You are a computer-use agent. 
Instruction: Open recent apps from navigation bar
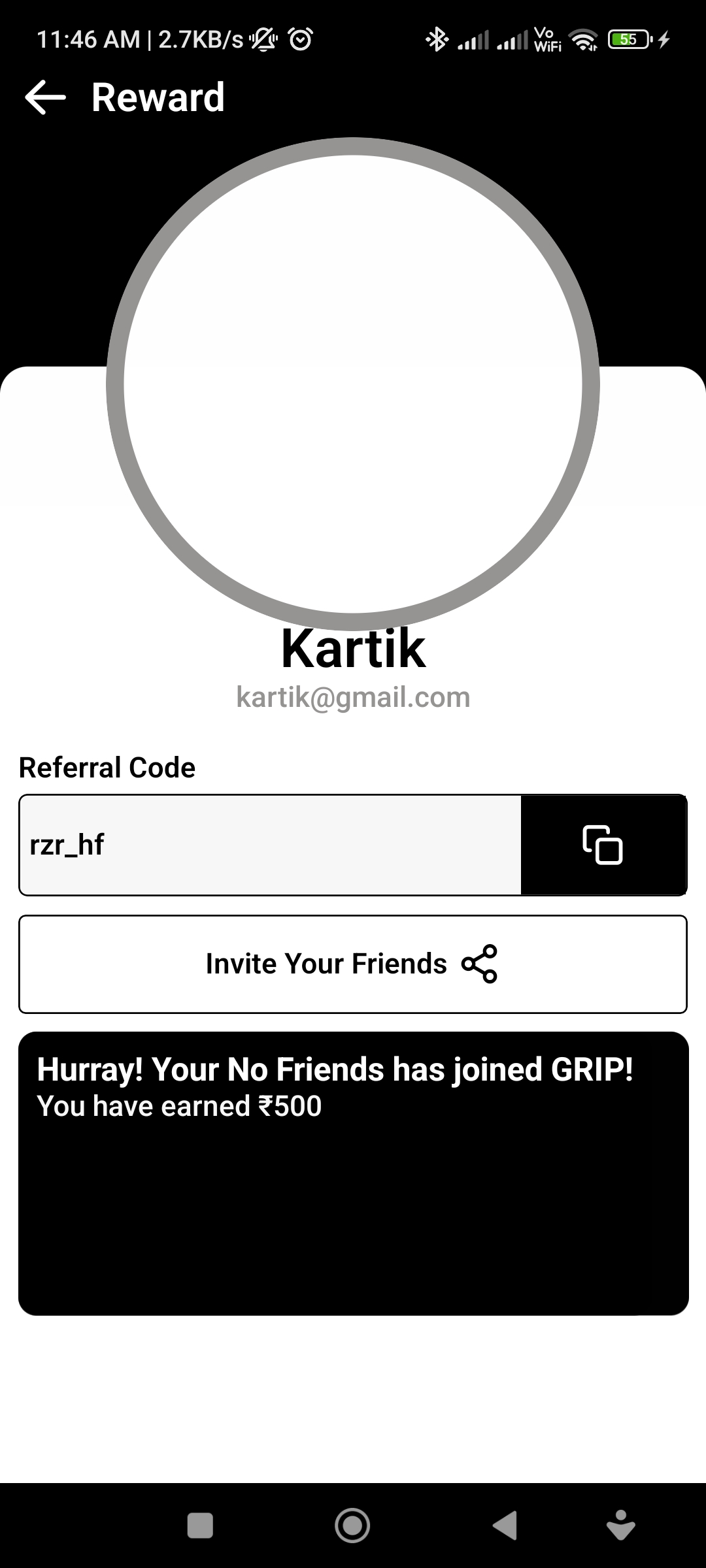pos(200,1526)
